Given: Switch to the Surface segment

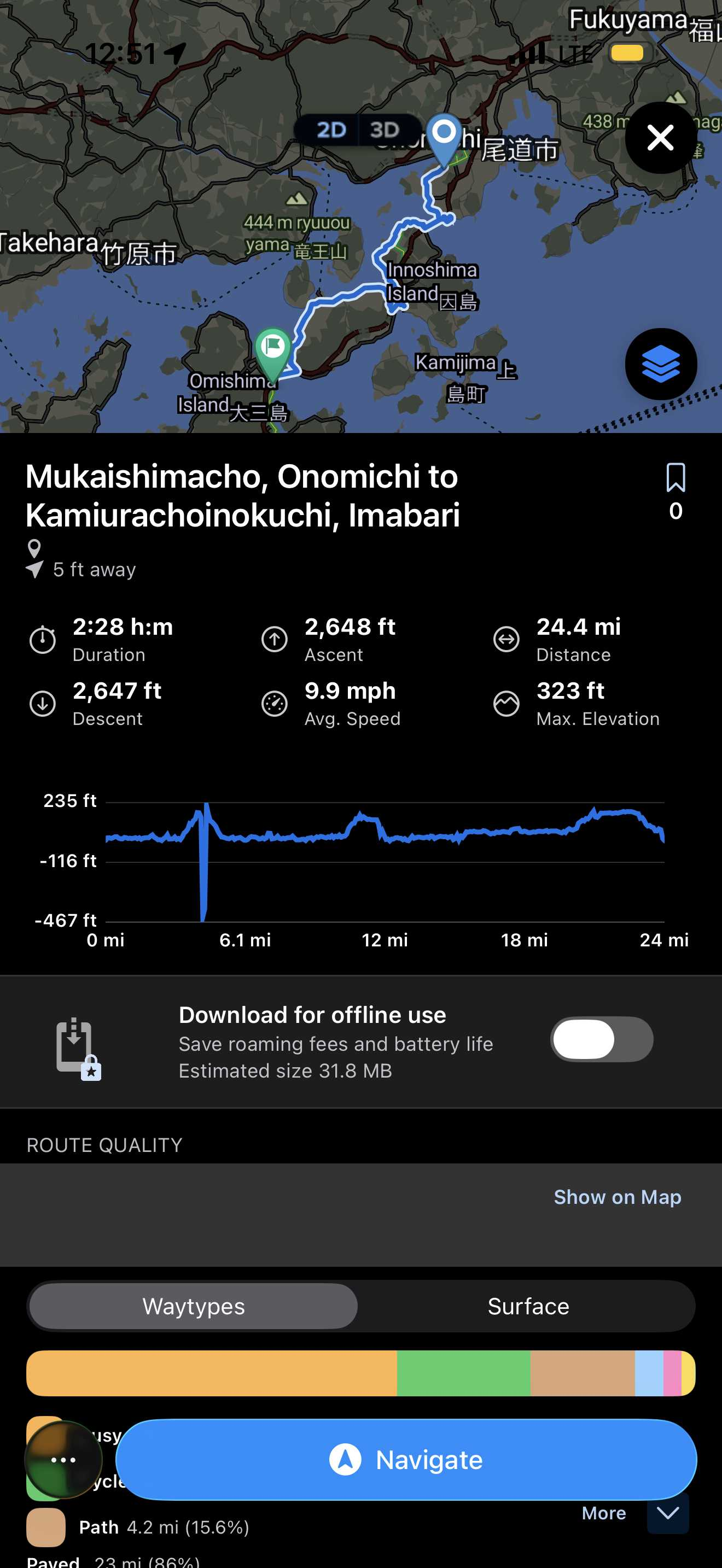Looking at the screenshot, I should pyautogui.click(x=528, y=1306).
